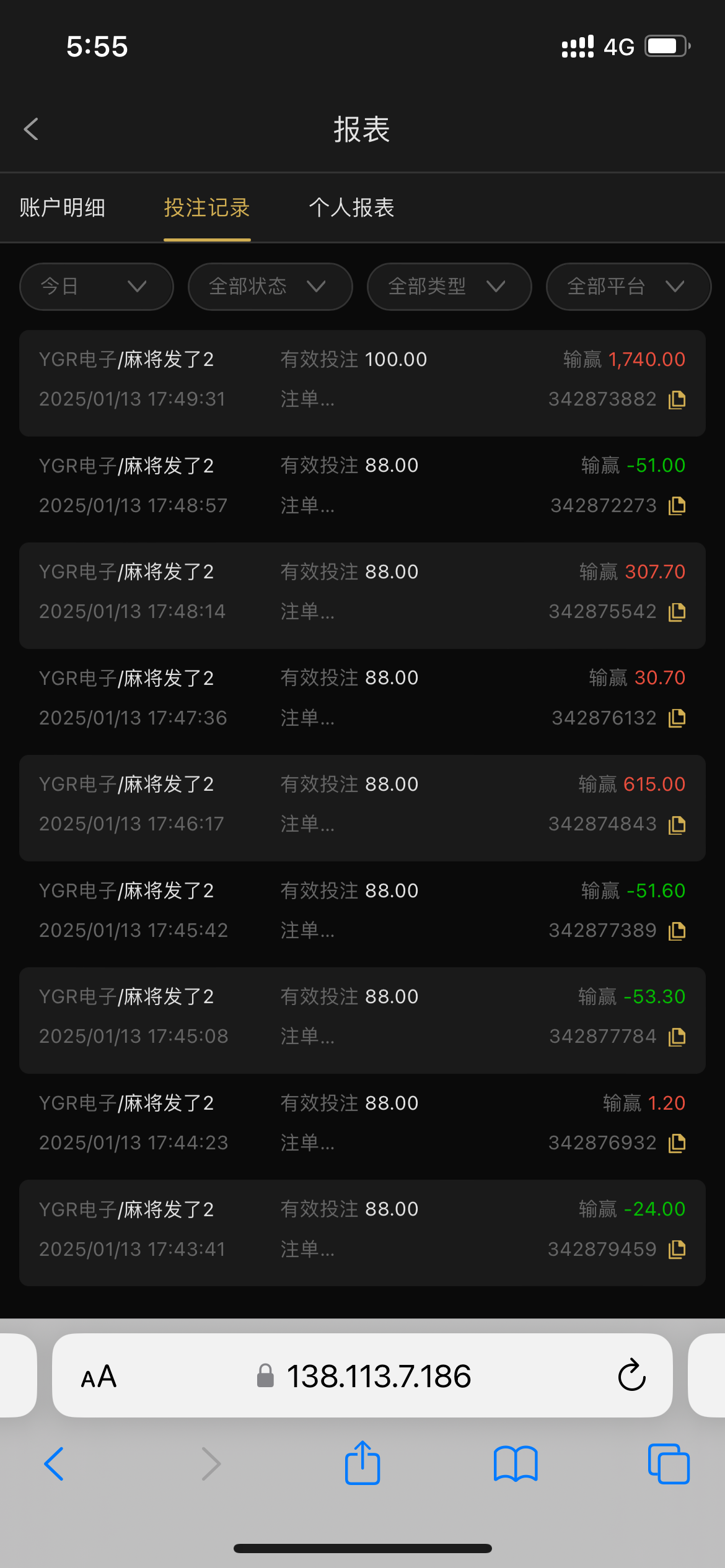Image resolution: width=725 pixels, height=1568 pixels.
Task: Expand the 今日 date dropdown
Action: 97,286
